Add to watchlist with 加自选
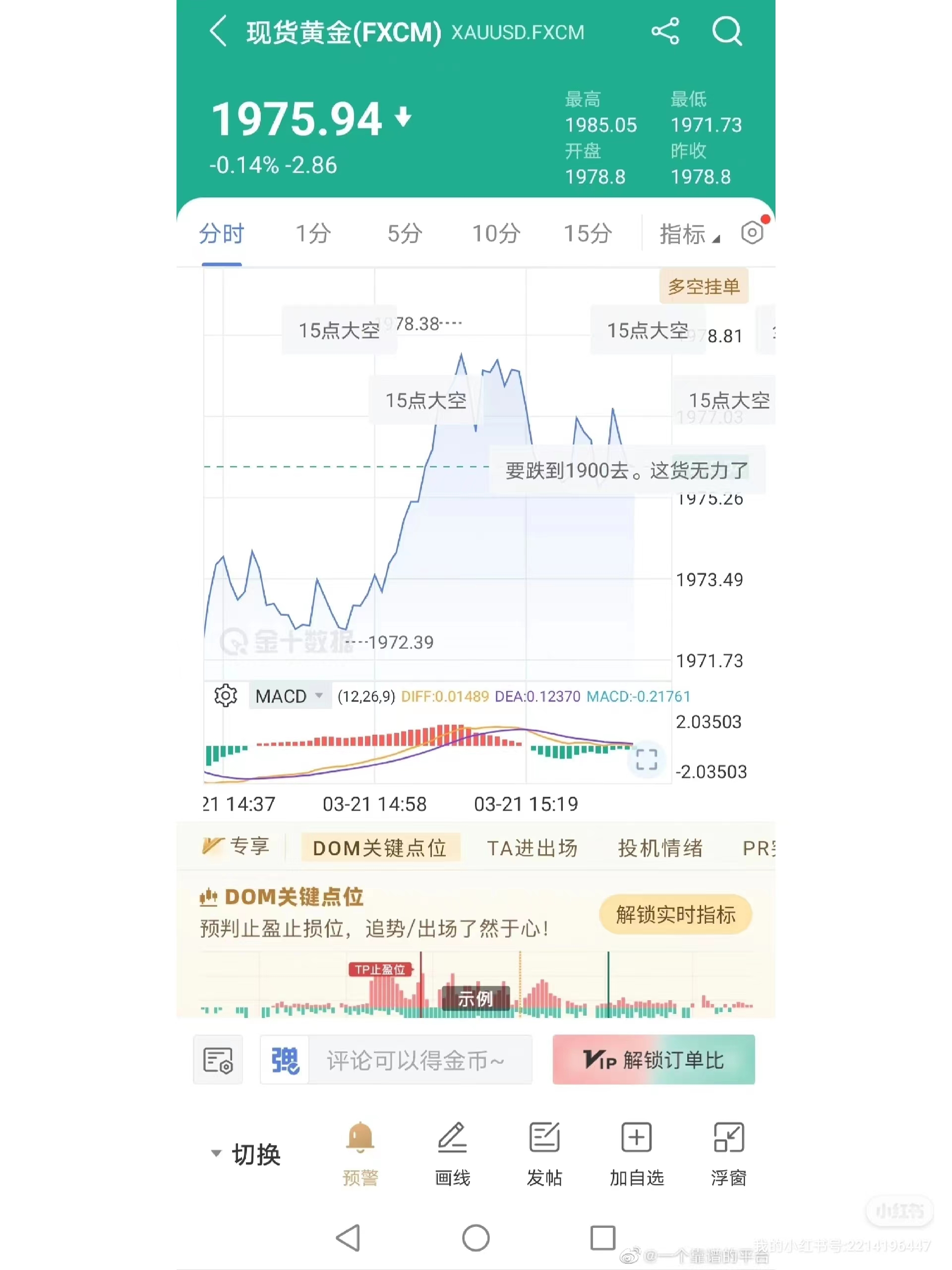Image resolution: width=952 pixels, height=1270 pixels. tap(636, 1153)
